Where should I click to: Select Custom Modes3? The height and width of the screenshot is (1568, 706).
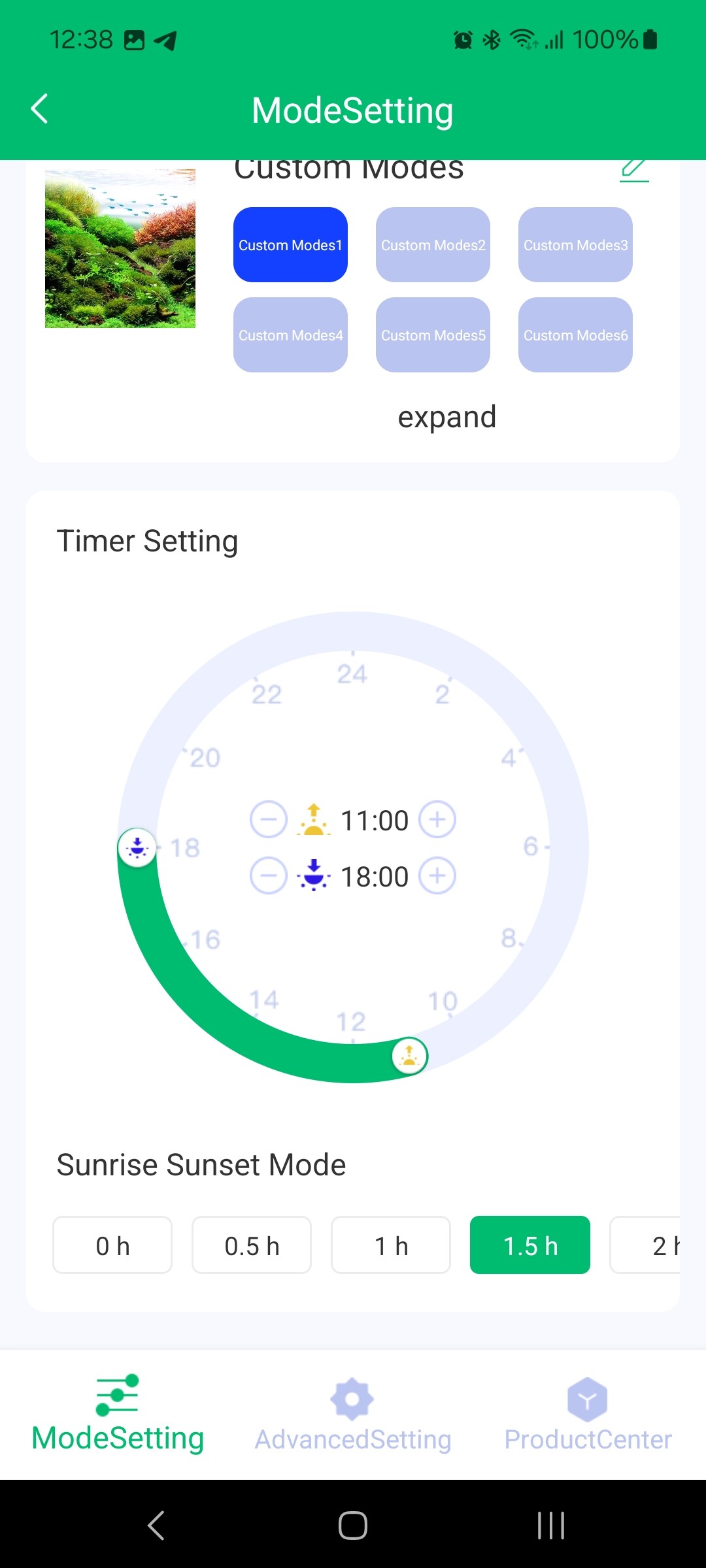click(575, 245)
